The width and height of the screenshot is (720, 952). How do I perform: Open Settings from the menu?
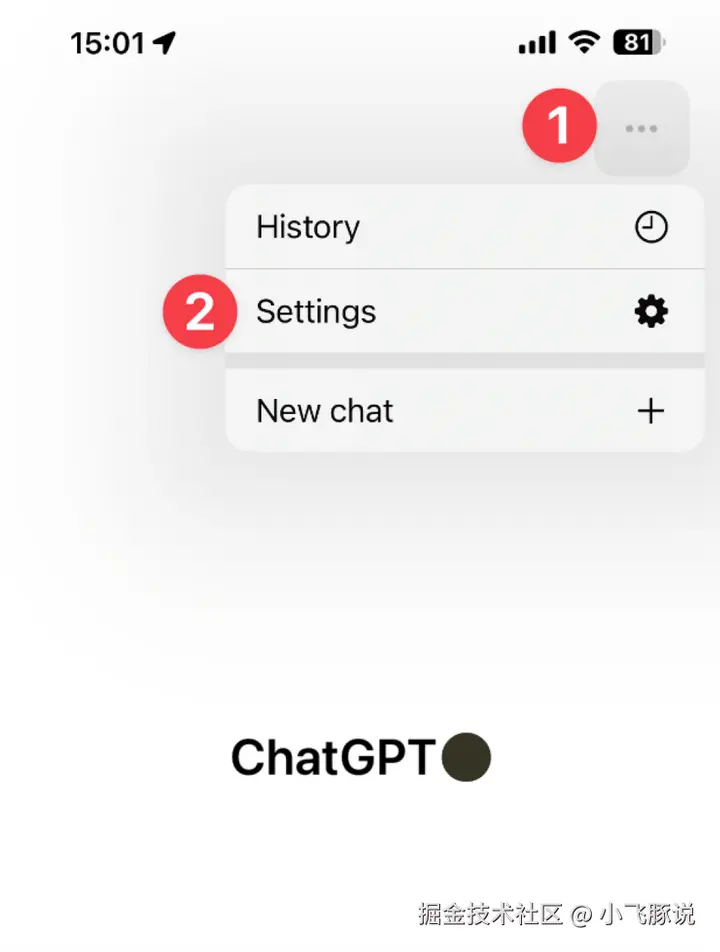(464, 312)
